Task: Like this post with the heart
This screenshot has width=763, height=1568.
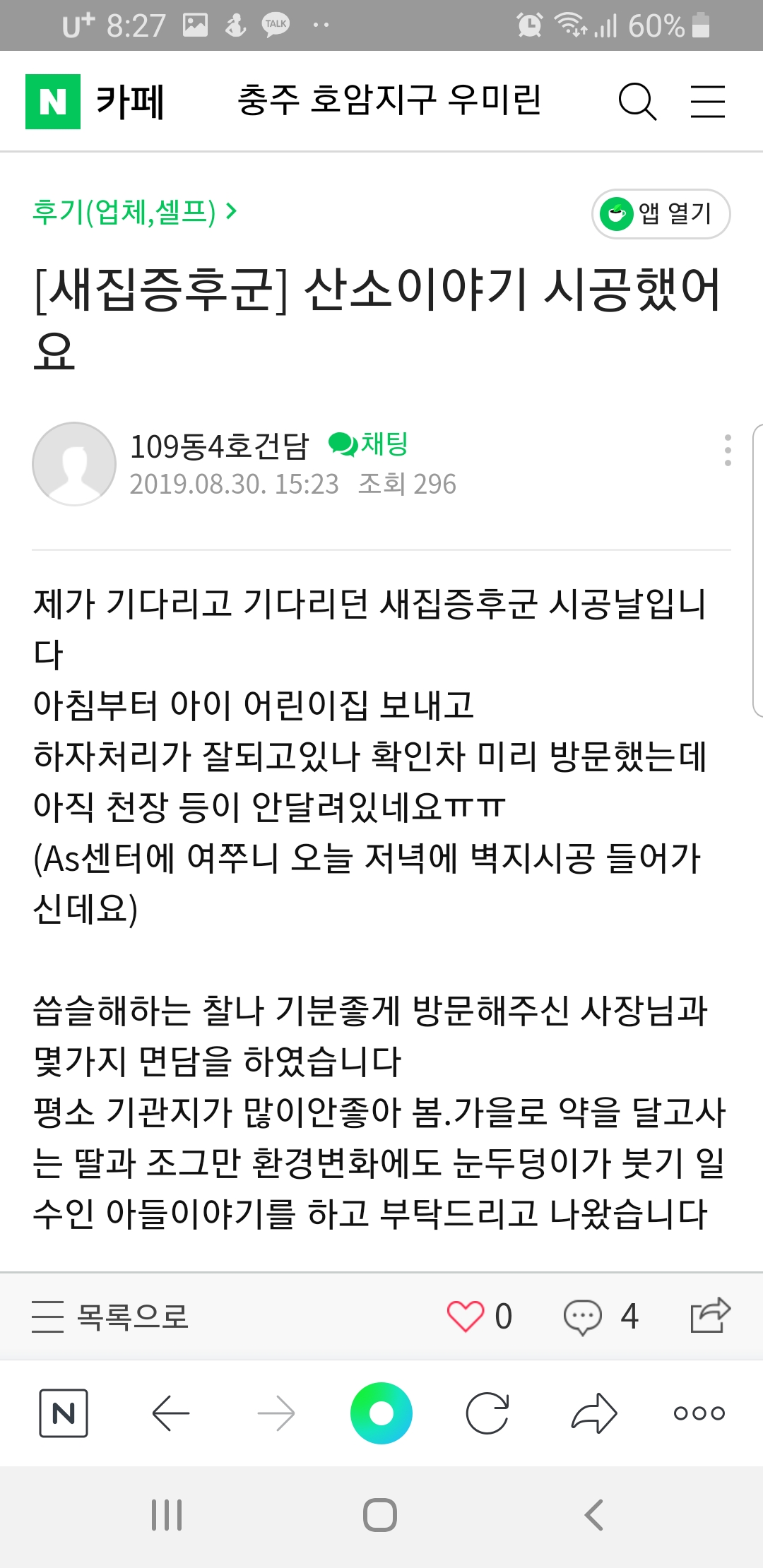Action: pos(465,1317)
